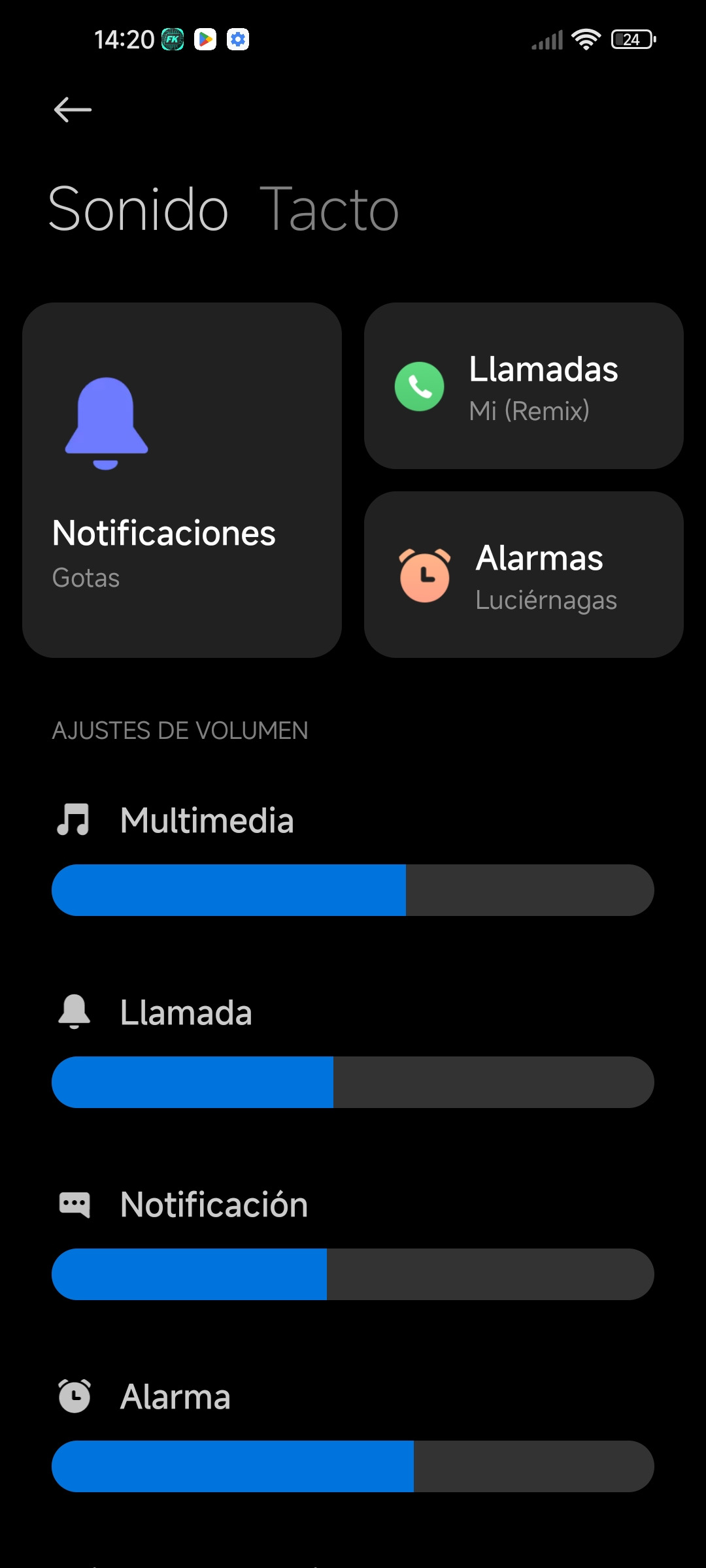706x1568 pixels.
Task: Switch to the Tacto tab
Action: pyautogui.click(x=329, y=209)
